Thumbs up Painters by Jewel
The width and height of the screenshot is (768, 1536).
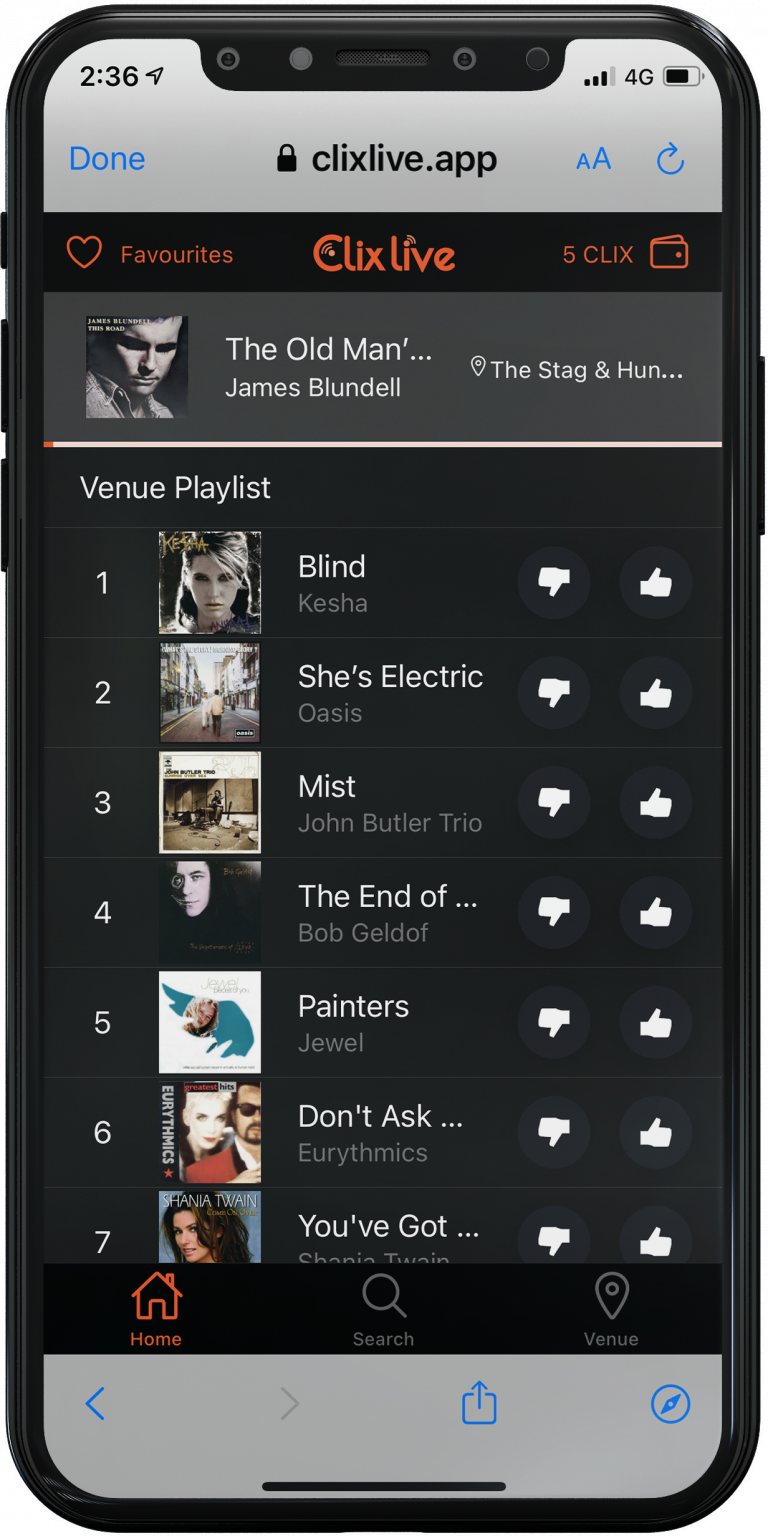[655, 1022]
